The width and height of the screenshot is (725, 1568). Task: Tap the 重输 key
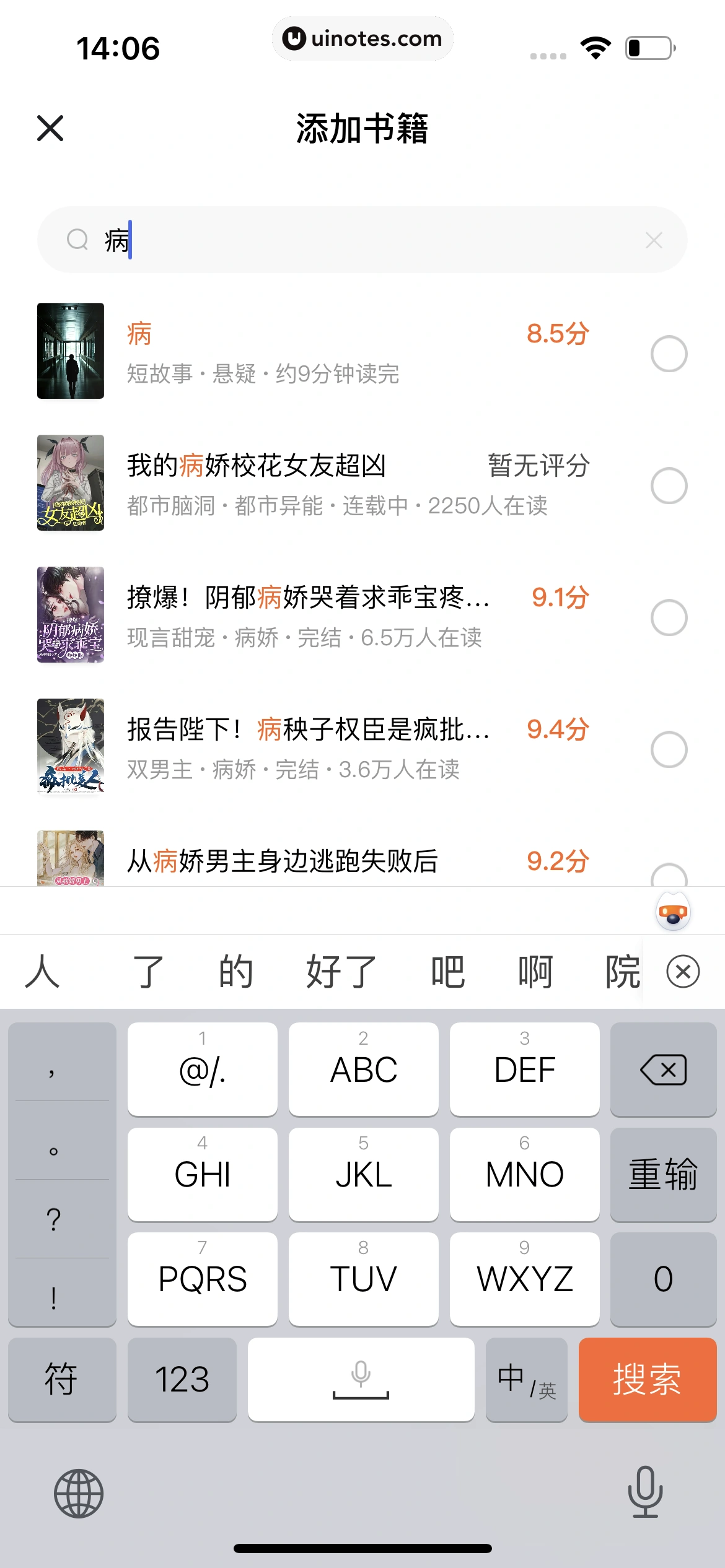[663, 1174]
